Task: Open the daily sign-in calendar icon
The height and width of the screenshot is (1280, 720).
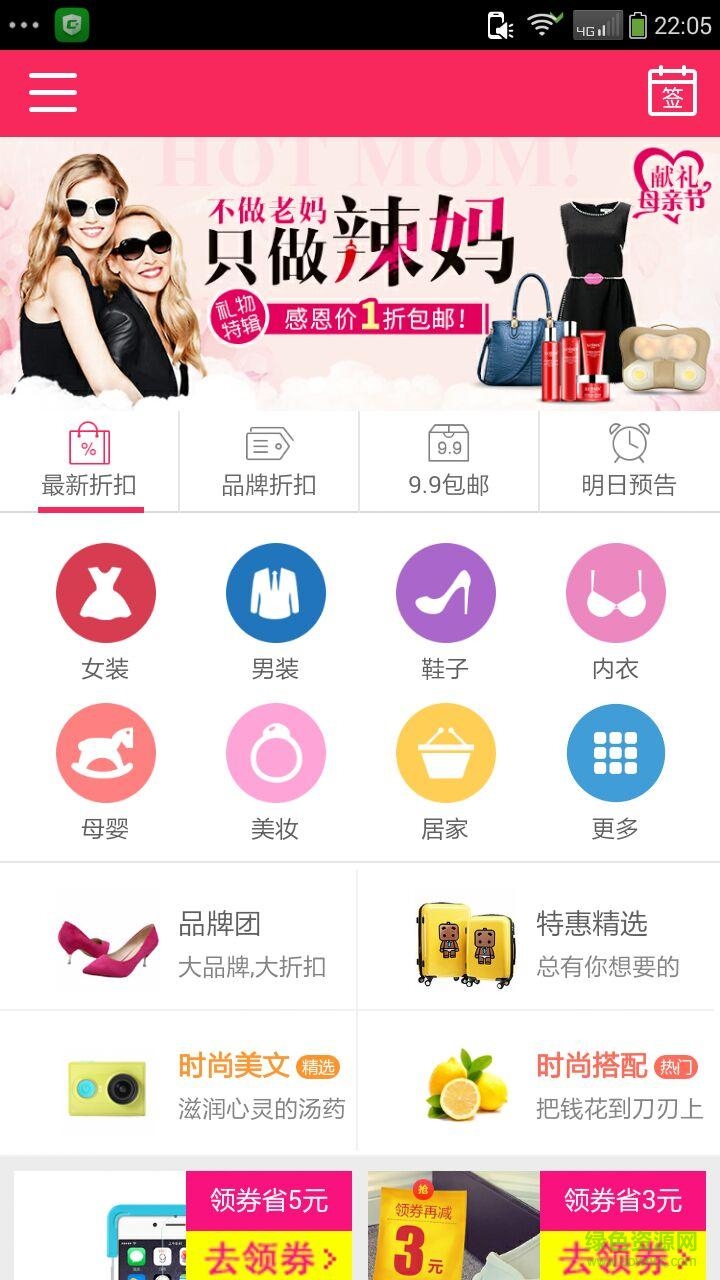Action: click(672, 92)
